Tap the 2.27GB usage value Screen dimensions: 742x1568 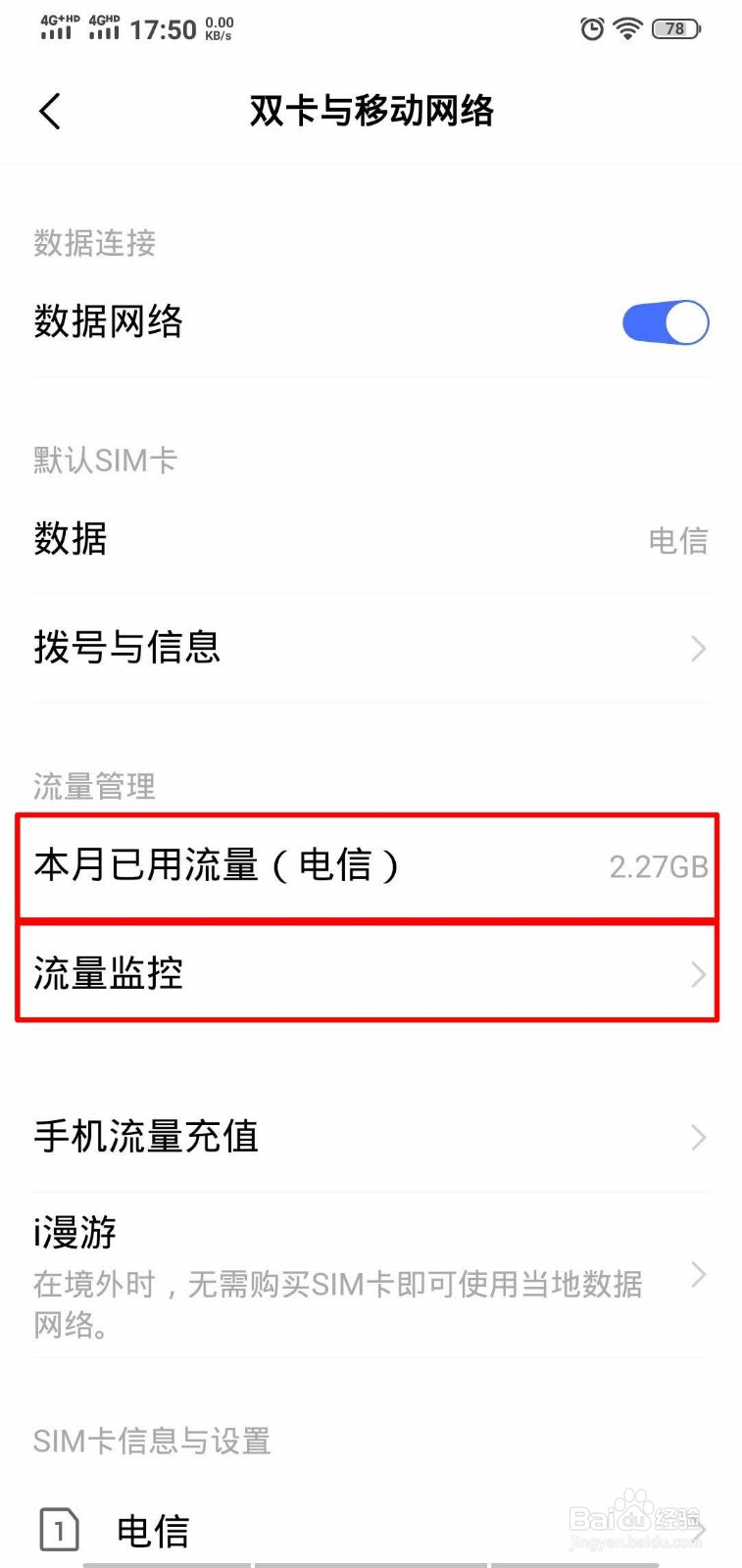pyautogui.click(x=659, y=866)
